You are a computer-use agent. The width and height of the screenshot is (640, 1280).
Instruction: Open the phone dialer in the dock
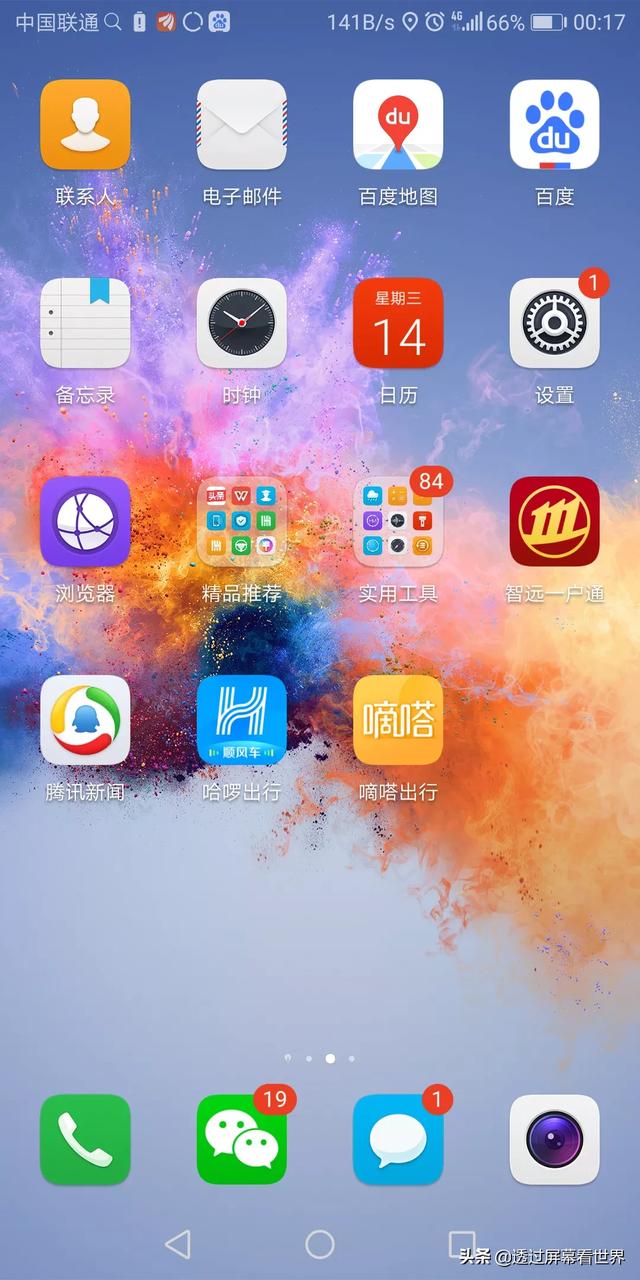pos(85,1140)
